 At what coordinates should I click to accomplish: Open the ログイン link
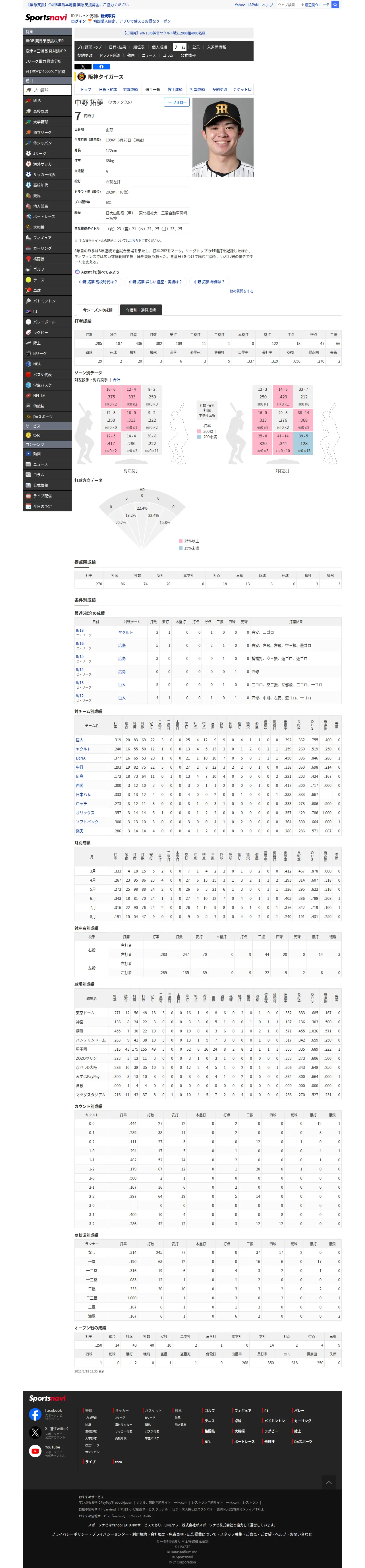tap(78, 21)
